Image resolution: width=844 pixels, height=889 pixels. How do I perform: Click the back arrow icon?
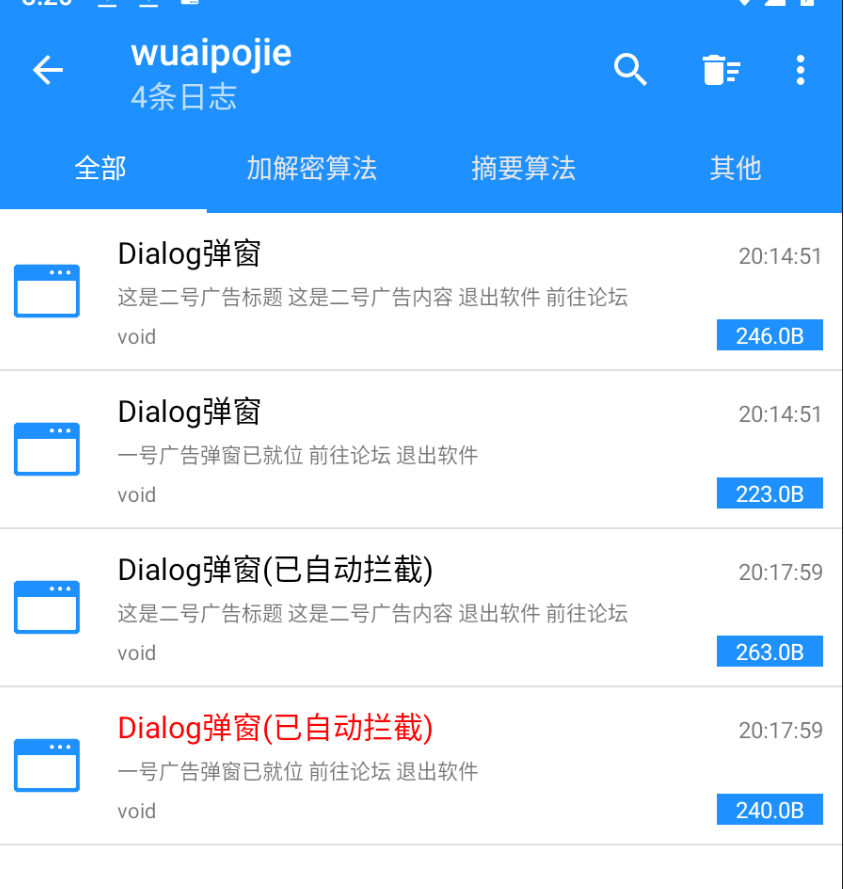pos(46,70)
